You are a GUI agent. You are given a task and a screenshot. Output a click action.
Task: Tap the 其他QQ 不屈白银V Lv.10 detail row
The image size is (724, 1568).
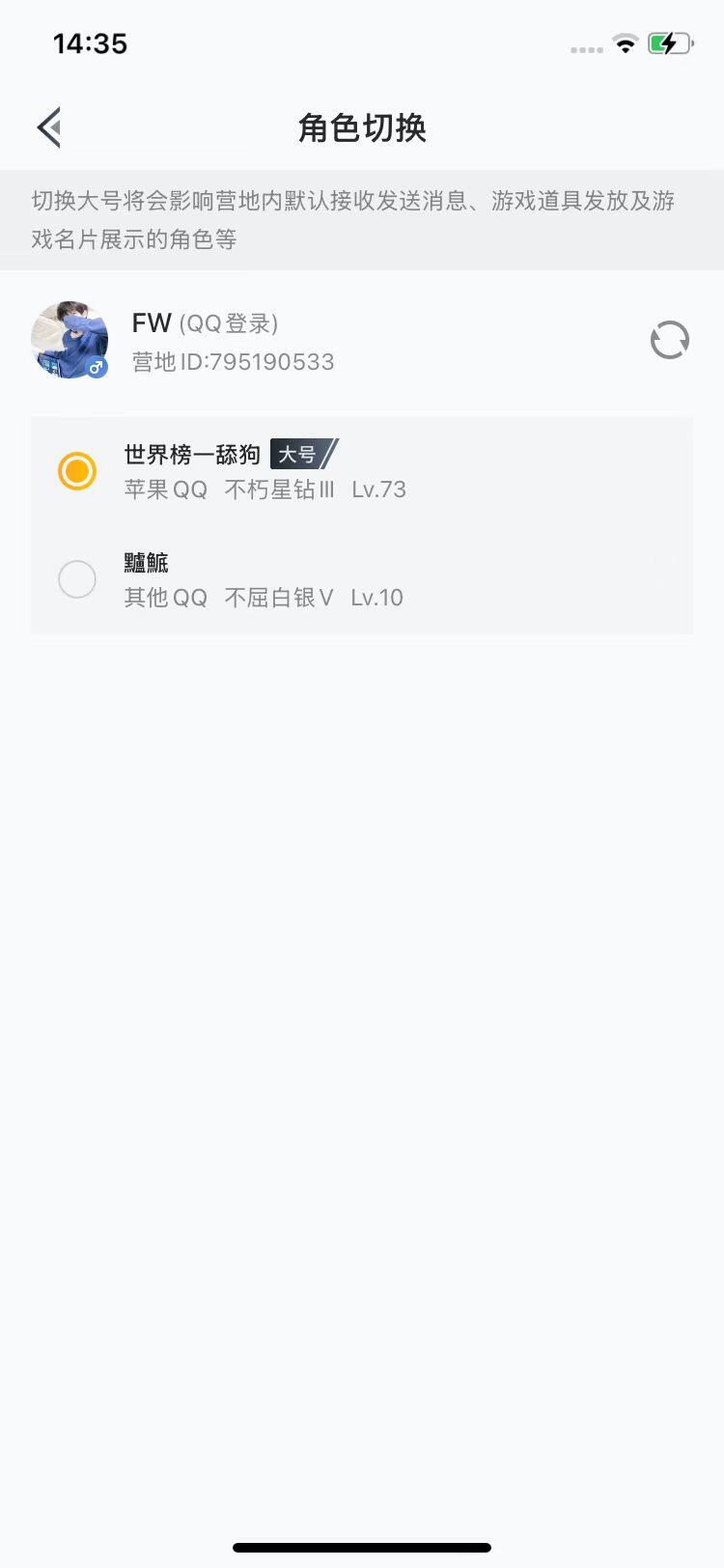coord(263,598)
